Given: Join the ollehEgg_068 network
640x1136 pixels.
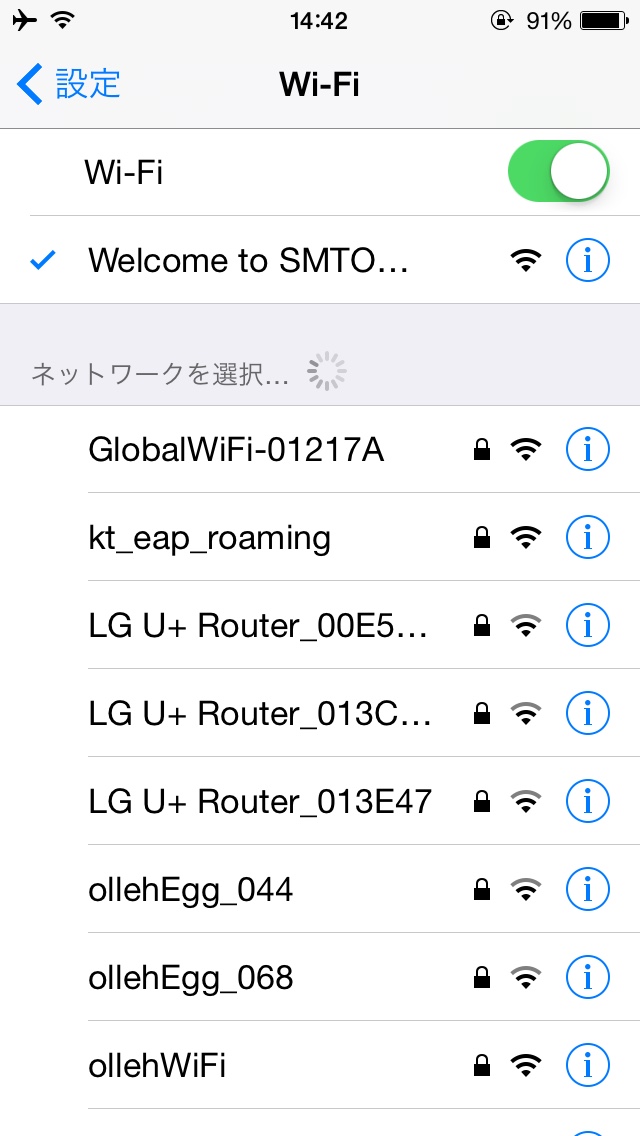Looking at the screenshot, I should click(191, 978).
